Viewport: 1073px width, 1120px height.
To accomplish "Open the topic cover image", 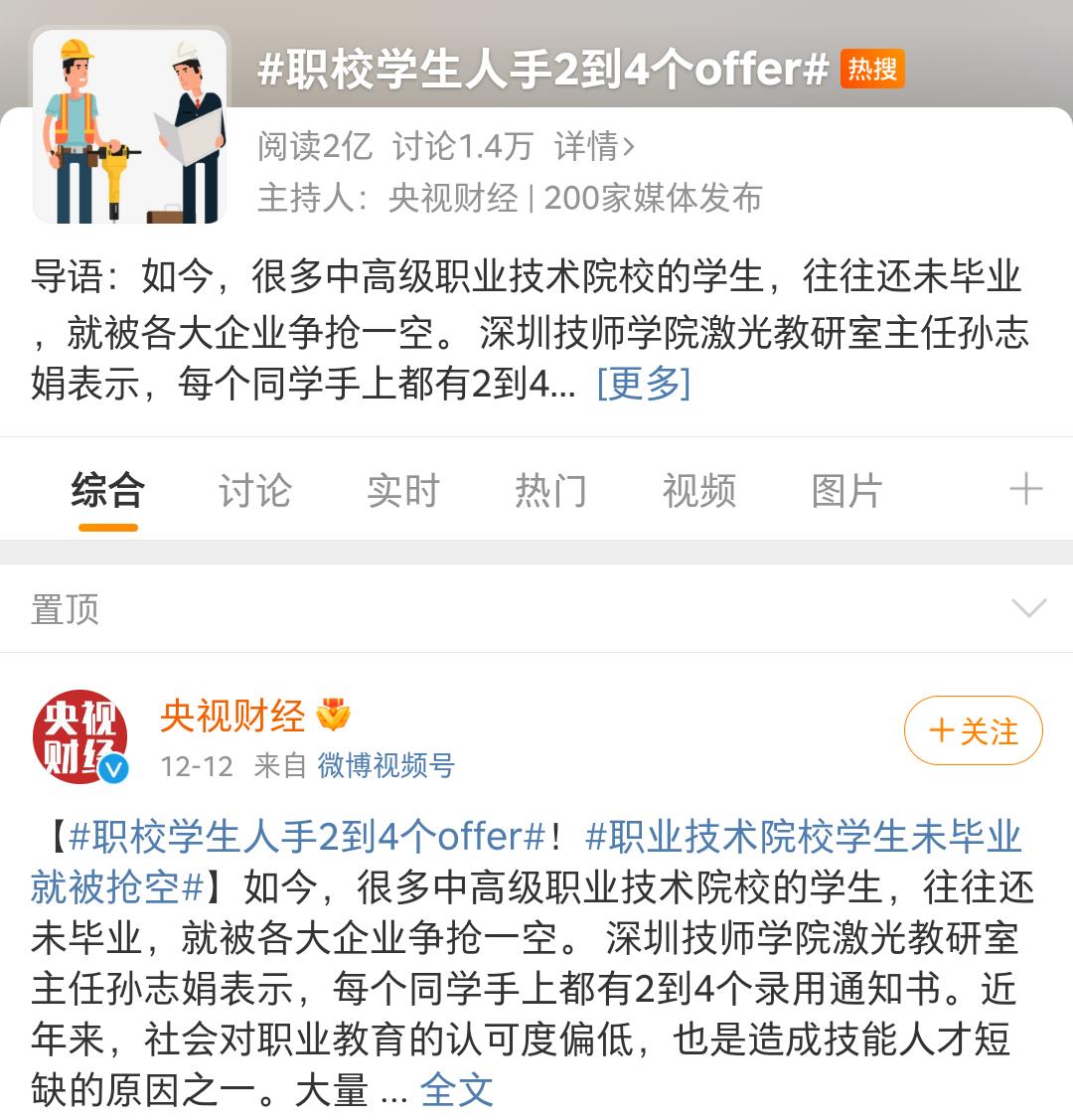I will (x=129, y=126).
